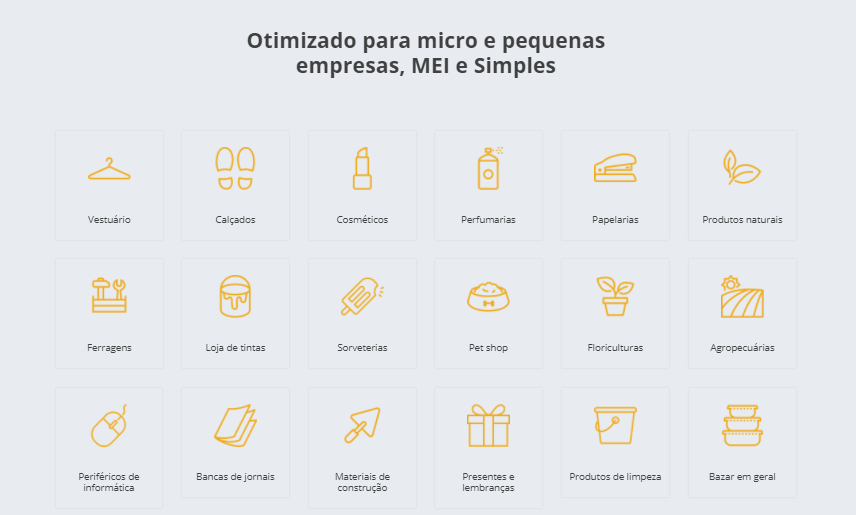The image size is (856, 515).
Task: Tap the Sorveterias category card
Action: click(362, 313)
